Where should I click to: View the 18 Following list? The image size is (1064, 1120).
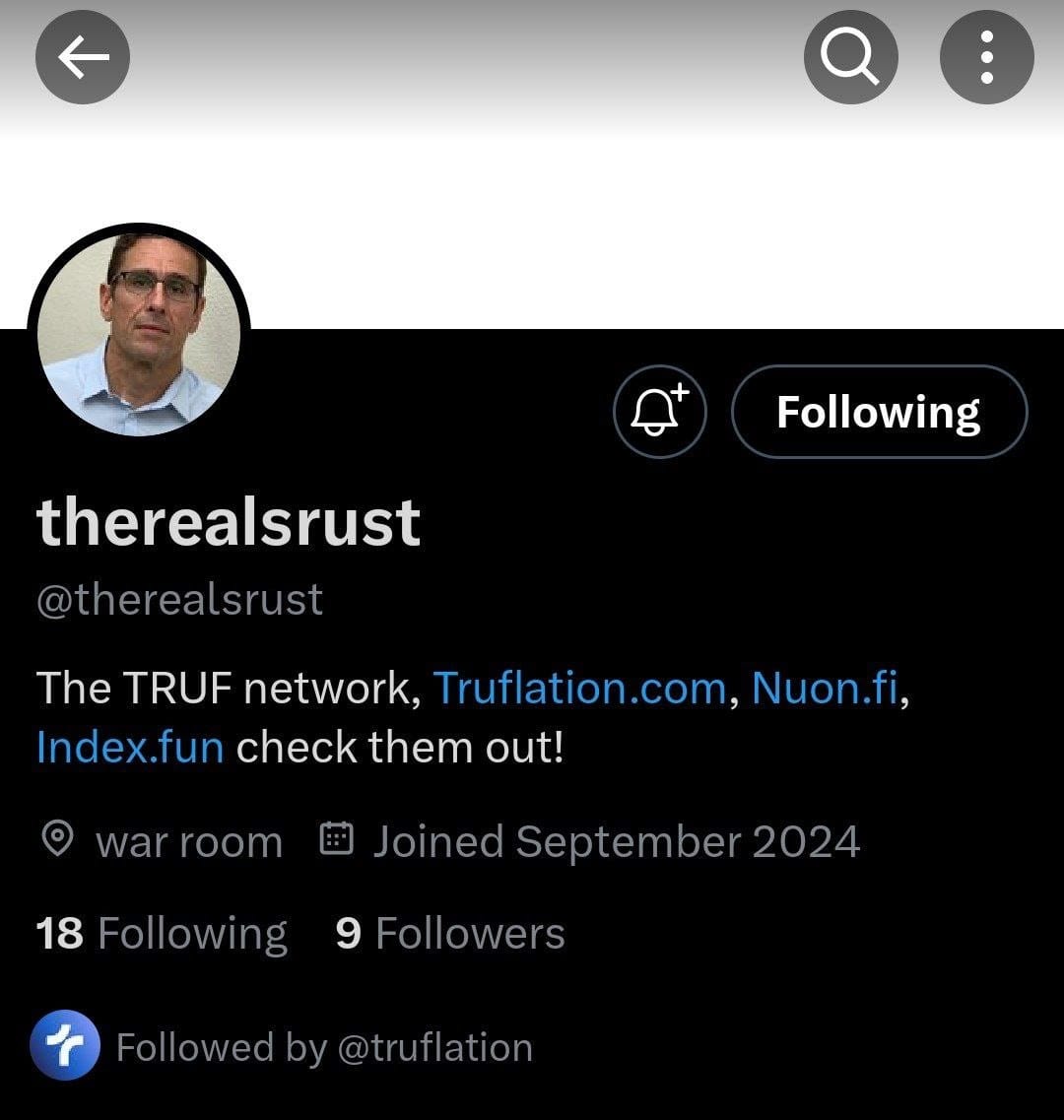pyautogui.click(x=162, y=933)
